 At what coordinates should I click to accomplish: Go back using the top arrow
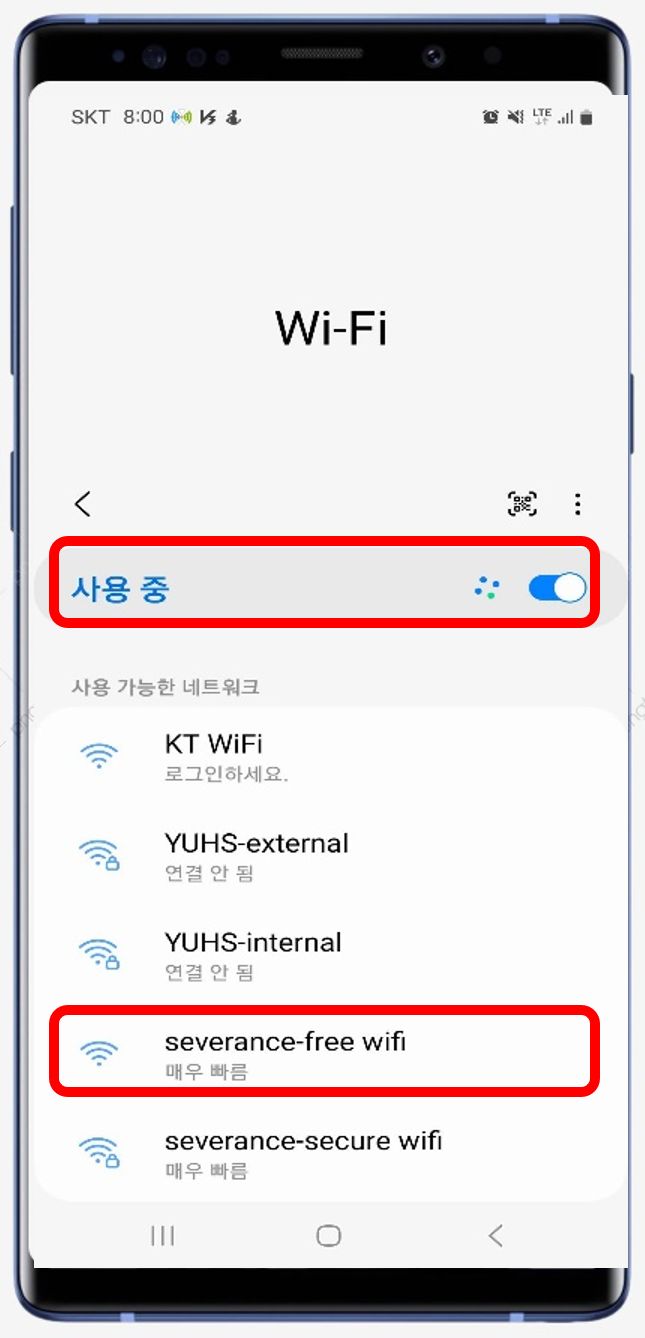click(83, 504)
